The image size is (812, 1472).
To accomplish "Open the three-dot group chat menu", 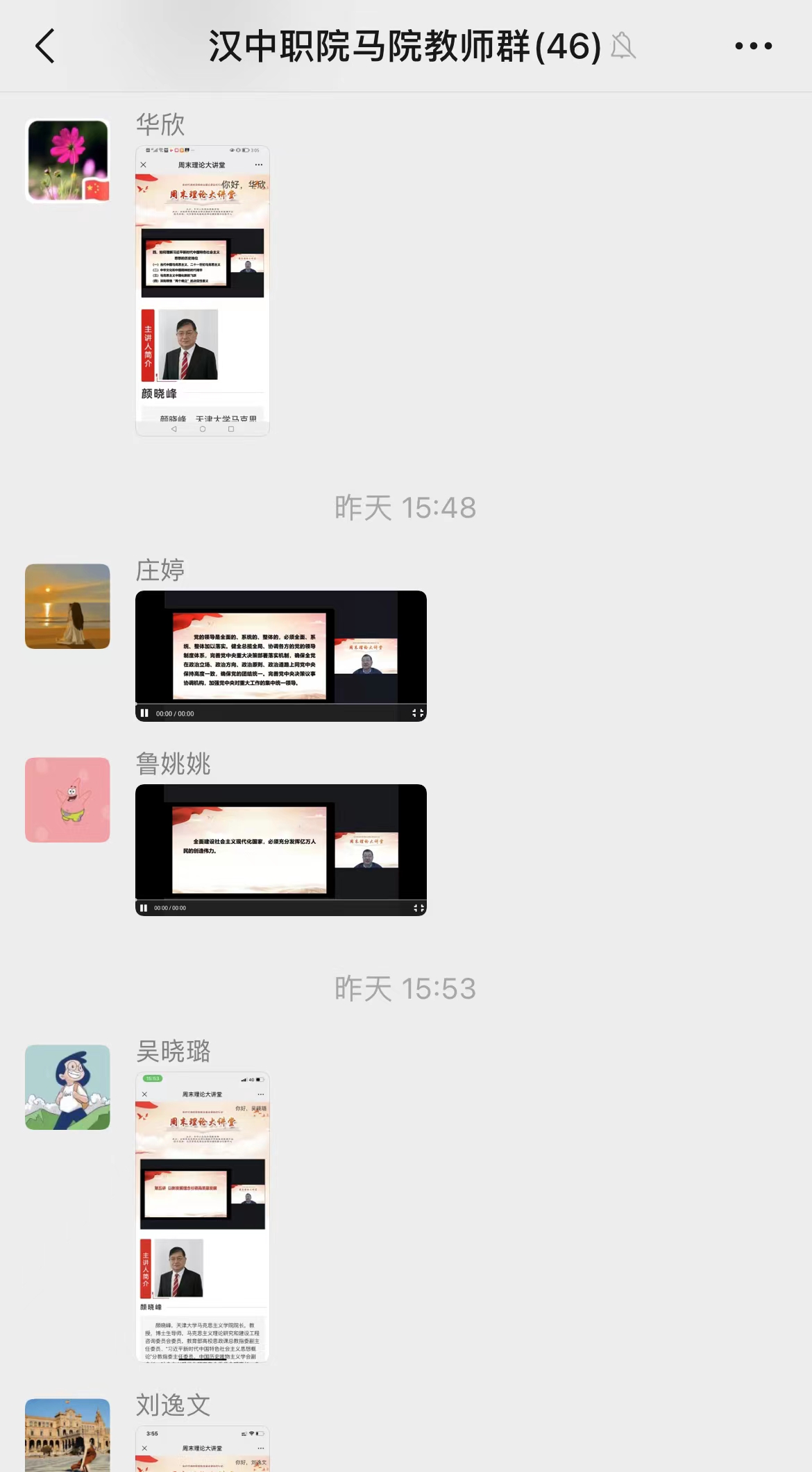I will [x=753, y=46].
